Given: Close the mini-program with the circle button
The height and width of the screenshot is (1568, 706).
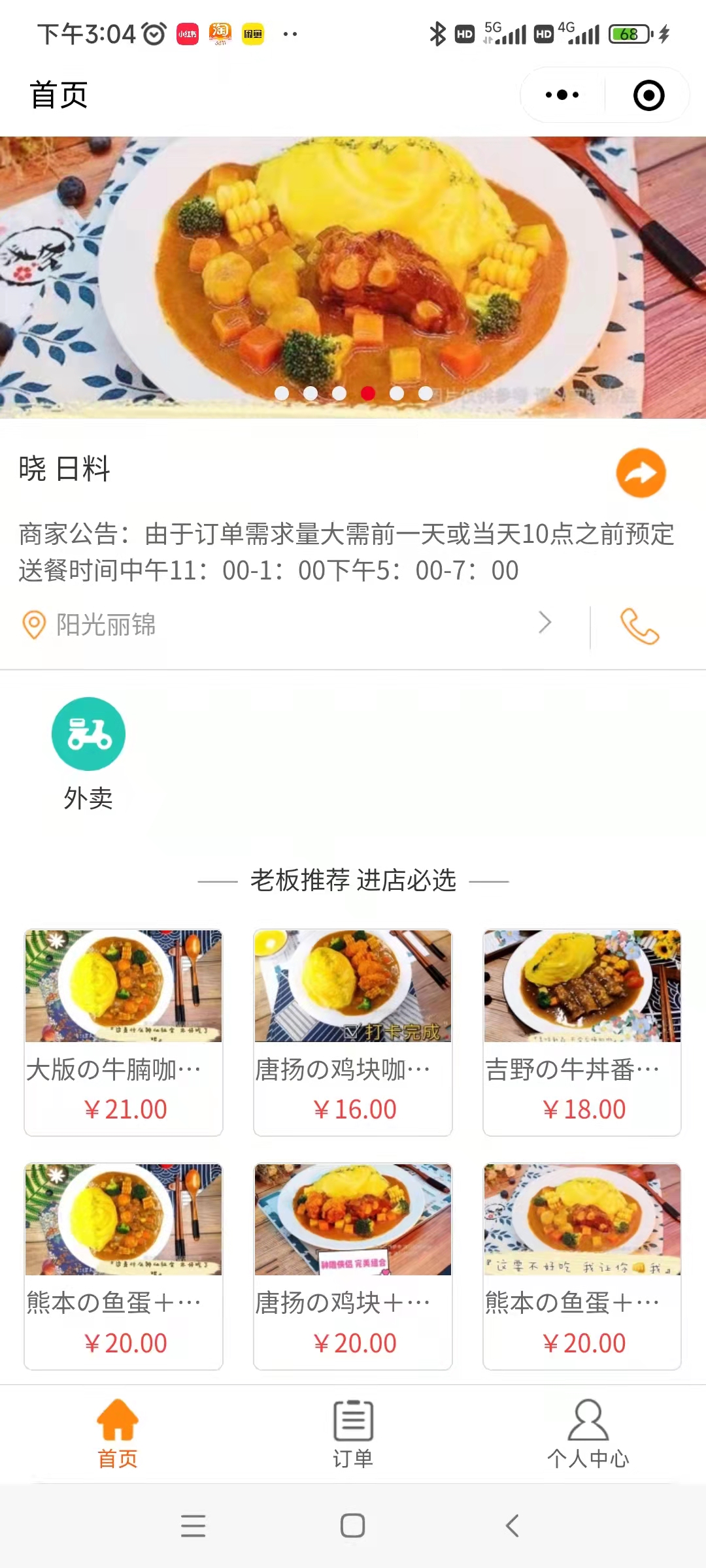Looking at the screenshot, I should [648, 95].
